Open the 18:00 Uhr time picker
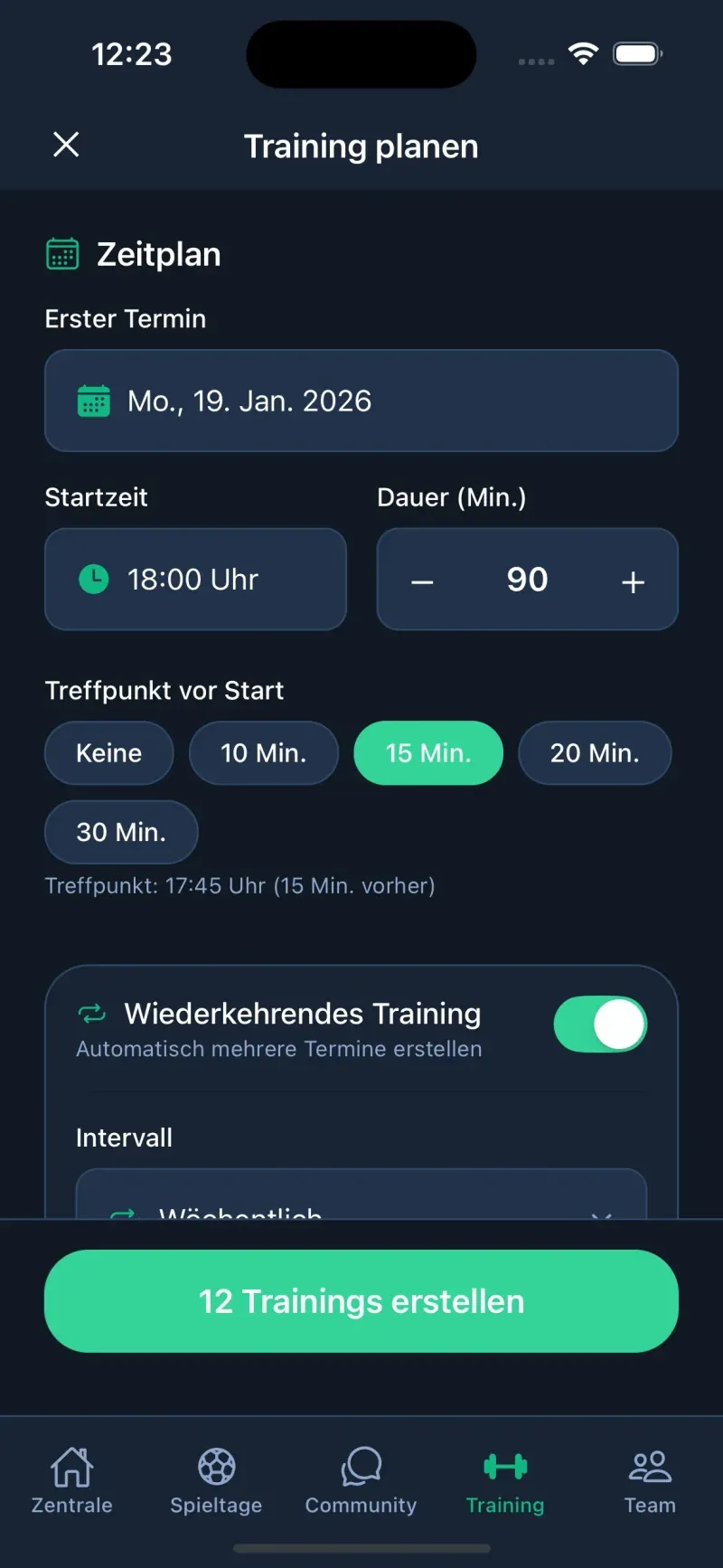Screen dimensions: 723x1568 (194, 579)
